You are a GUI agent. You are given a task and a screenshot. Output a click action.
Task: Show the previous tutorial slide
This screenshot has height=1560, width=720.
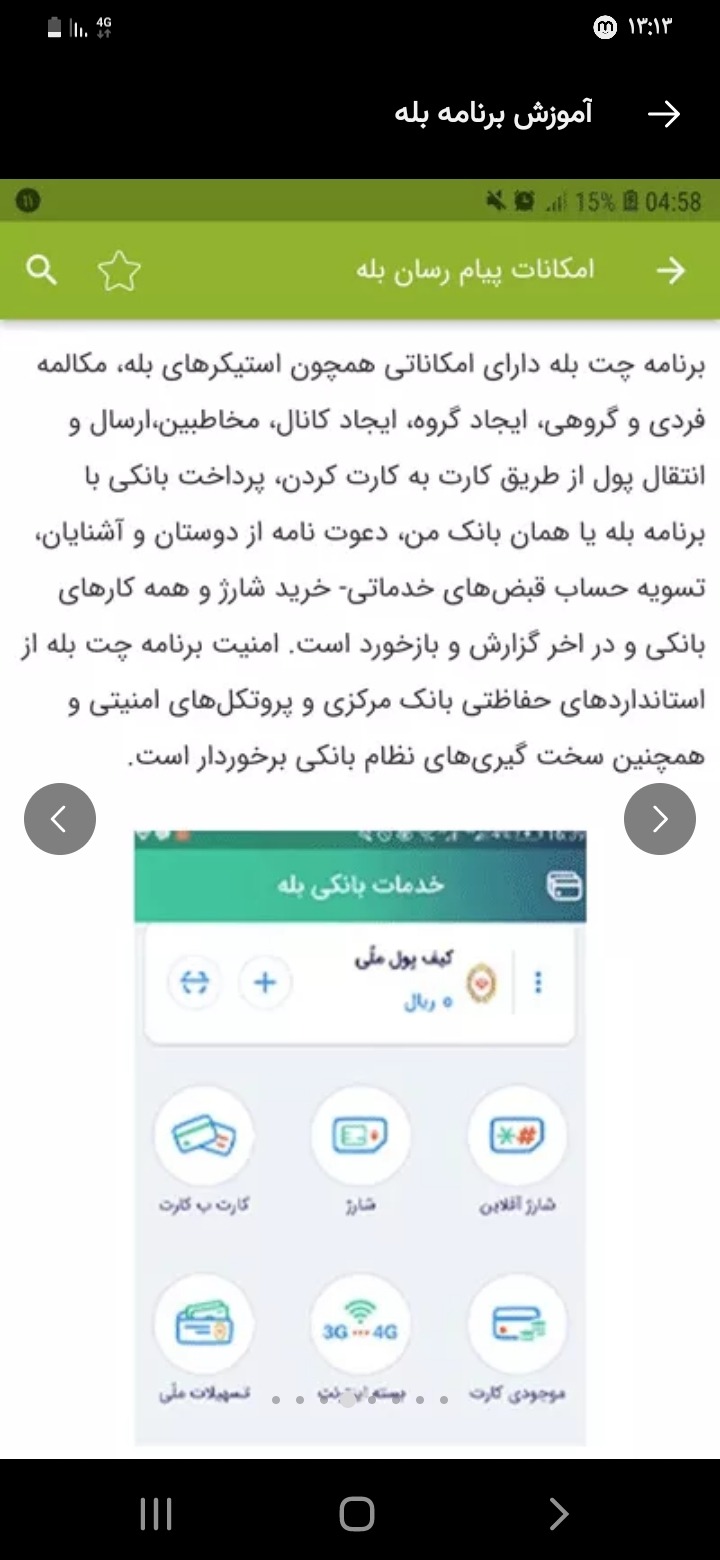pyautogui.click(x=60, y=819)
